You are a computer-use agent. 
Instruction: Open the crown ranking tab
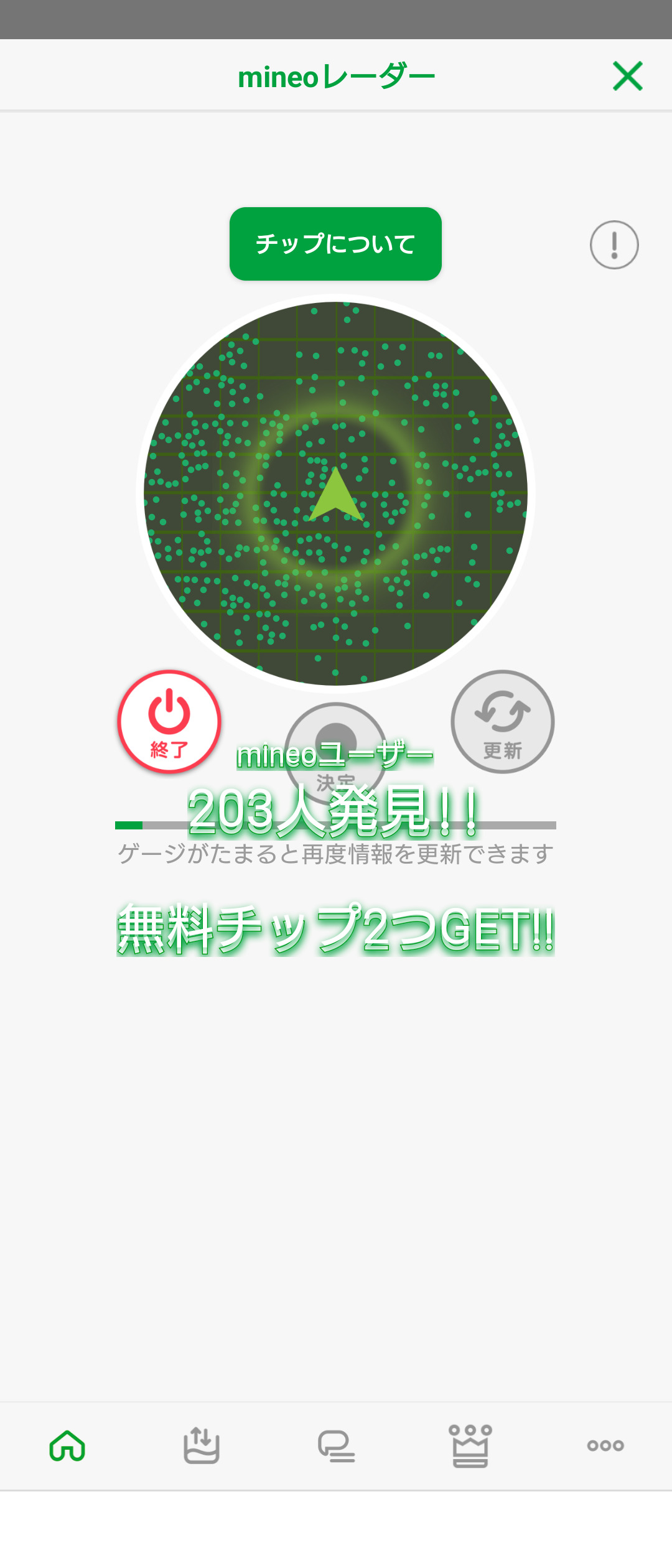pyautogui.click(x=470, y=1446)
